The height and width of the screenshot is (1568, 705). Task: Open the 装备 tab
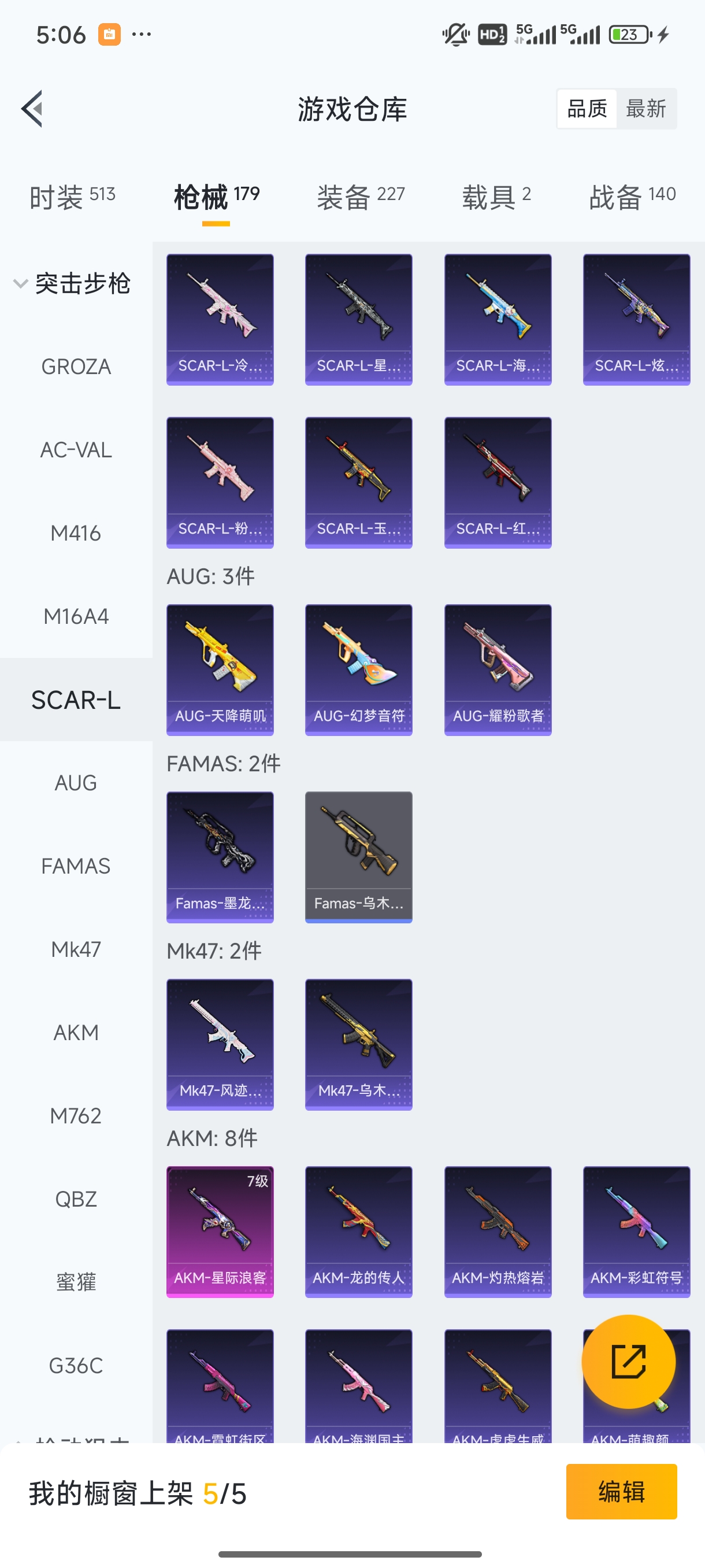point(360,197)
